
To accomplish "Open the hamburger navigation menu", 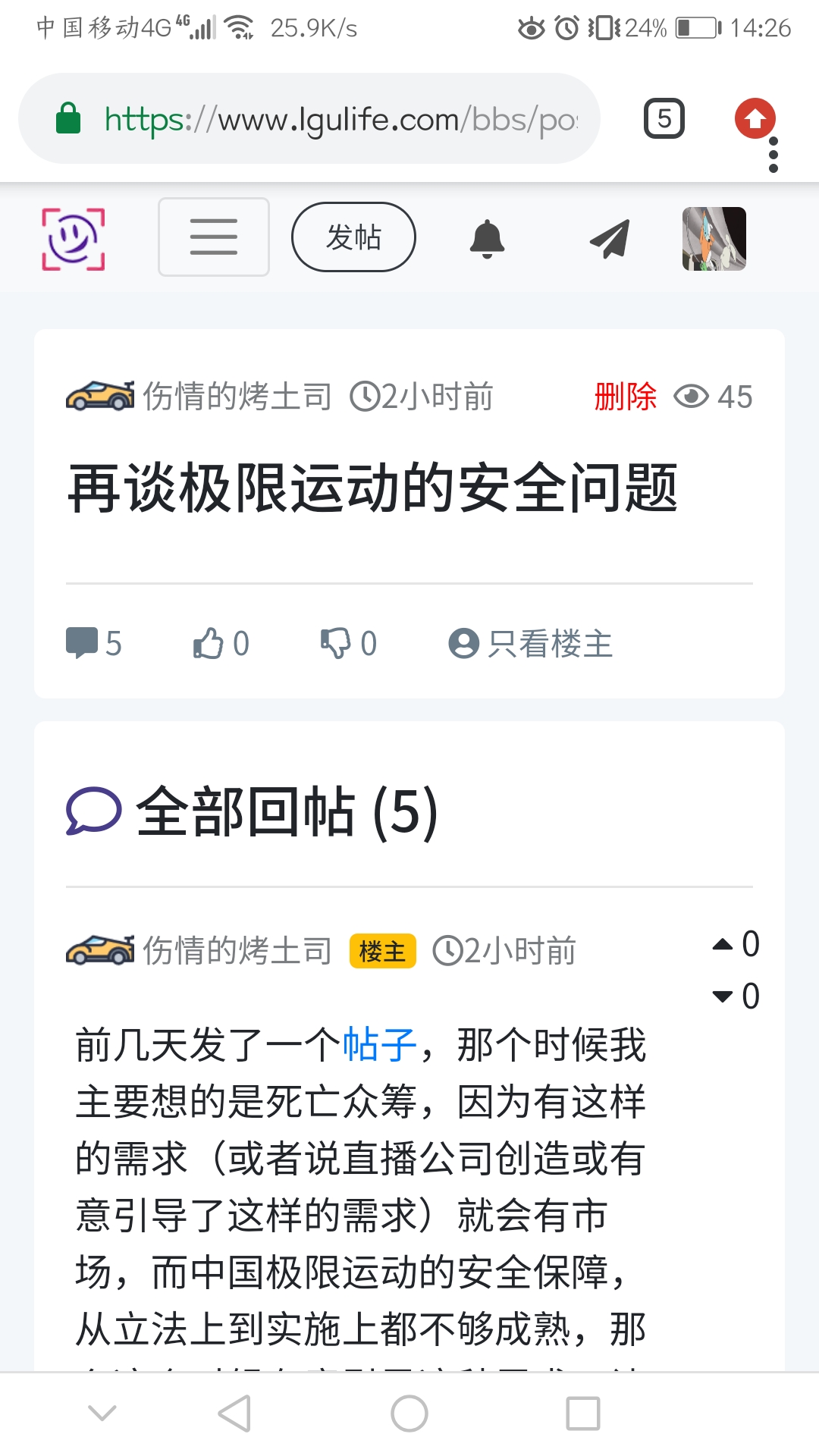I will click(x=213, y=237).
